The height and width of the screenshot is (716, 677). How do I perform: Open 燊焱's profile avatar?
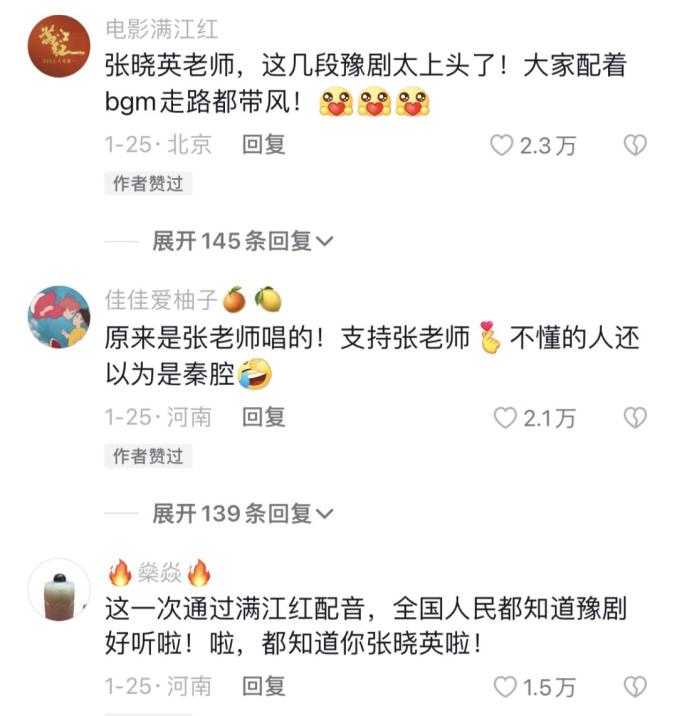58,590
